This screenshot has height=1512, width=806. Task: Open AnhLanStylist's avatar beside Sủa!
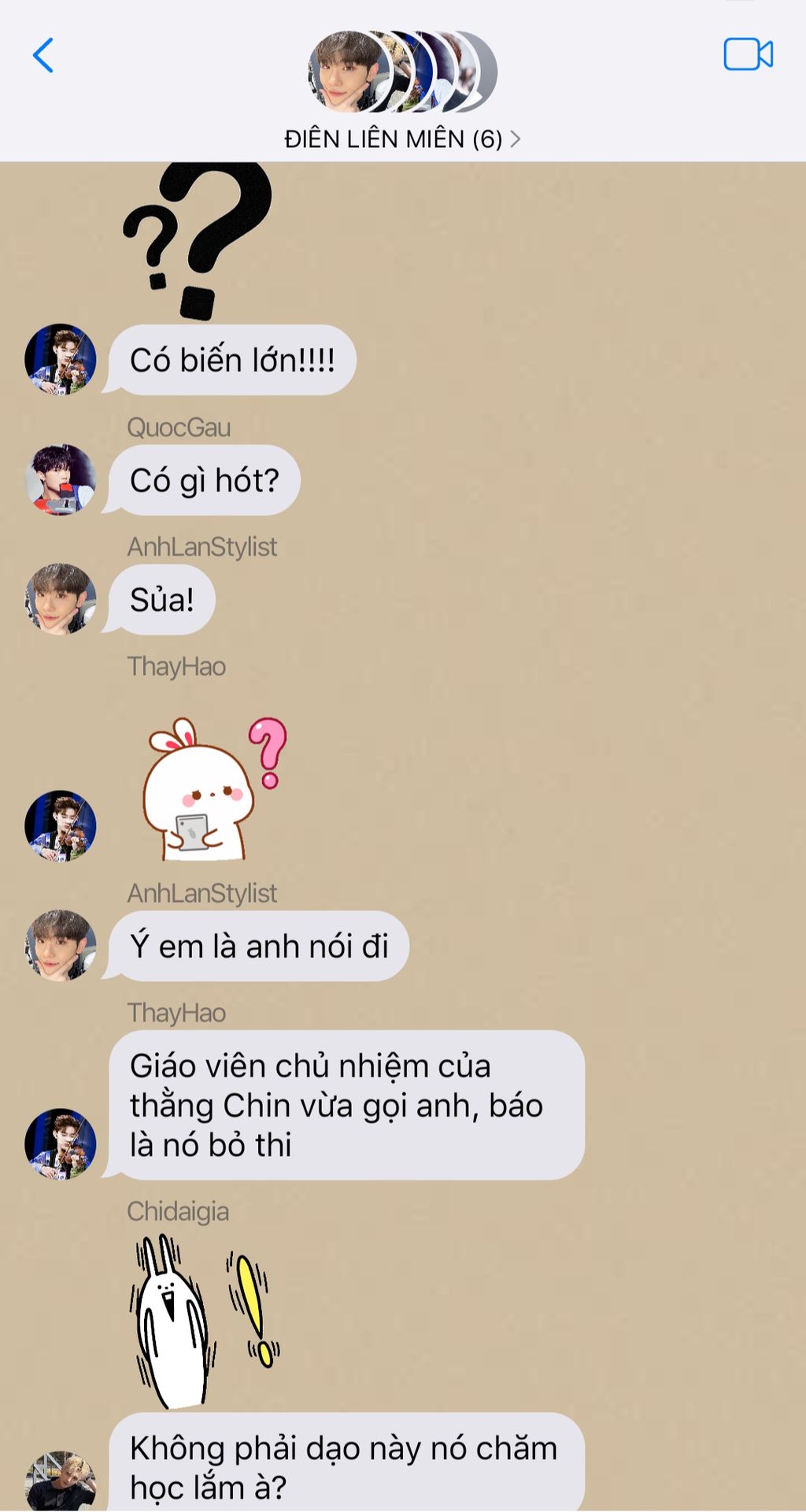tap(61, 598)
